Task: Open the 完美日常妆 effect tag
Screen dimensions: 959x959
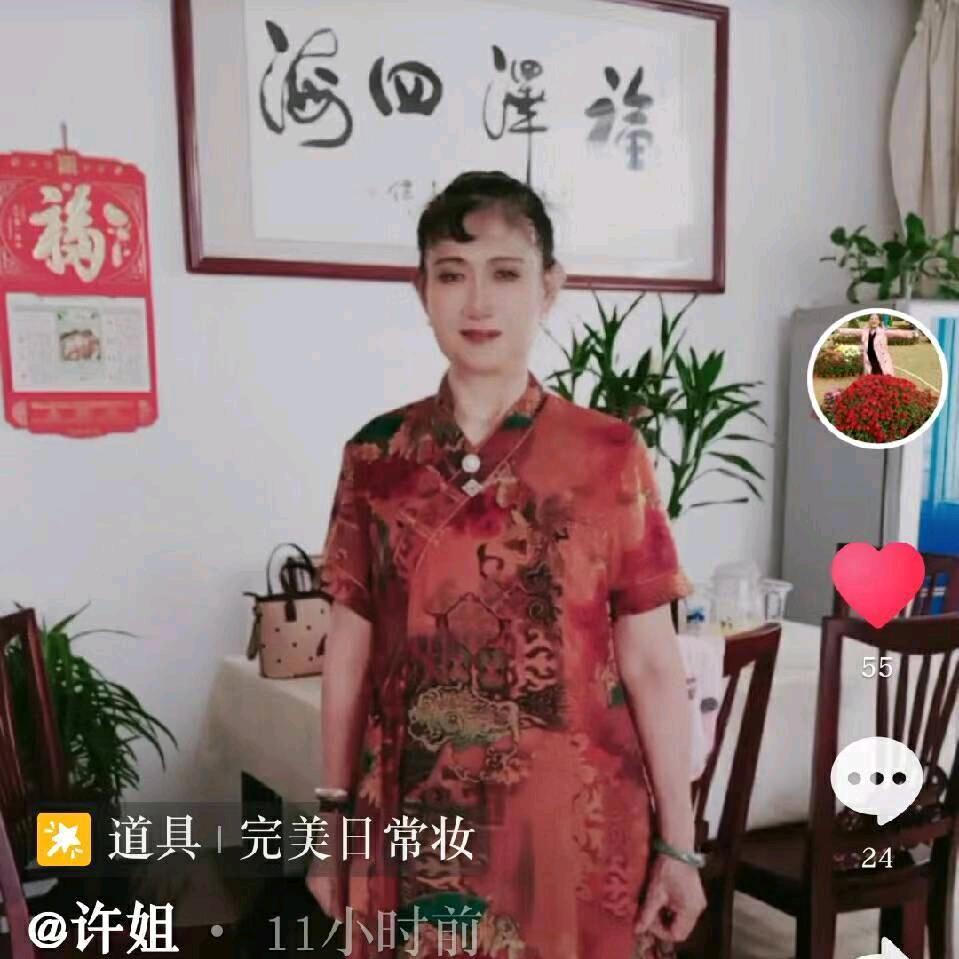Action: pos(355,840)
